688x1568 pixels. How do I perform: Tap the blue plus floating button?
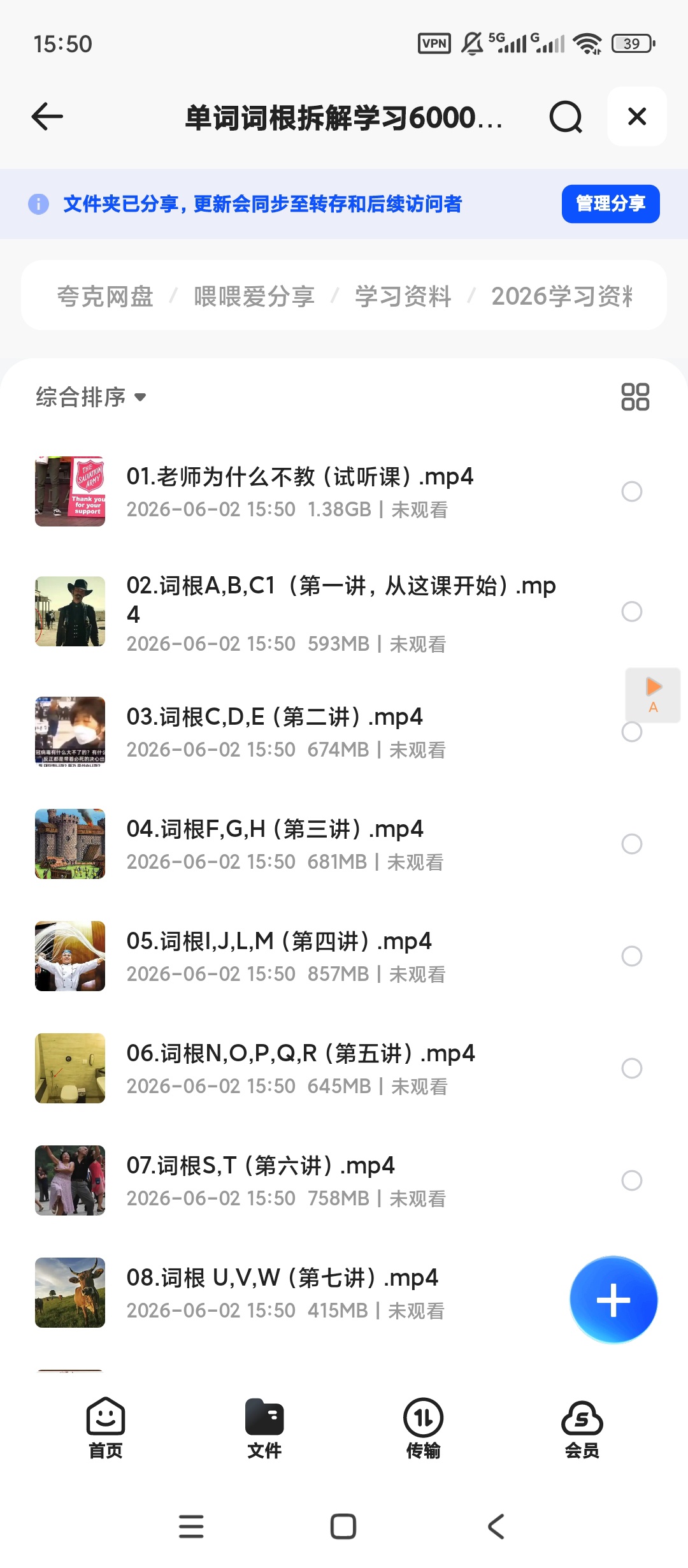point(613,1300)
